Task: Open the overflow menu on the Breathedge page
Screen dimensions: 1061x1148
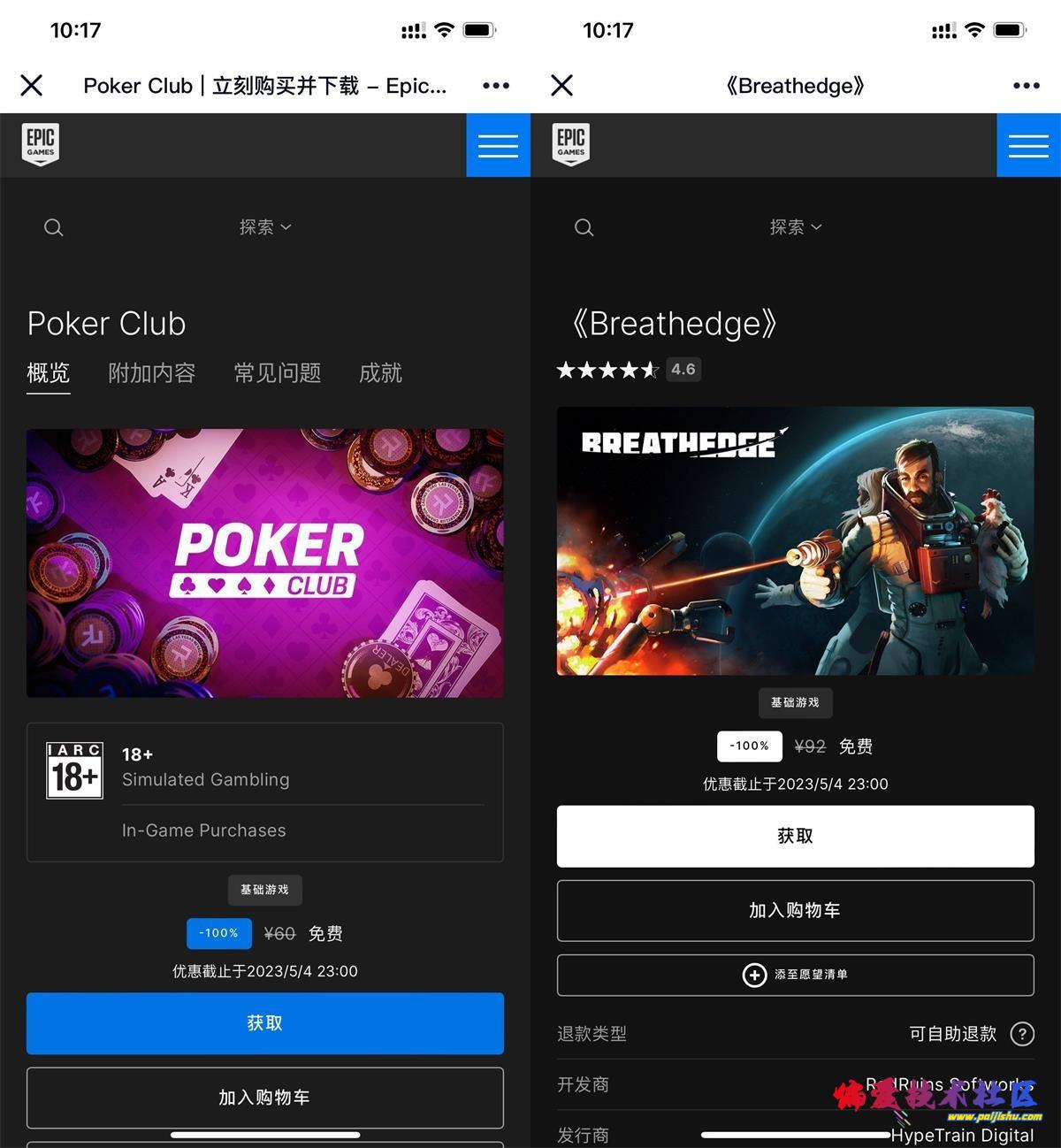Action: (x=1027, y=86)
